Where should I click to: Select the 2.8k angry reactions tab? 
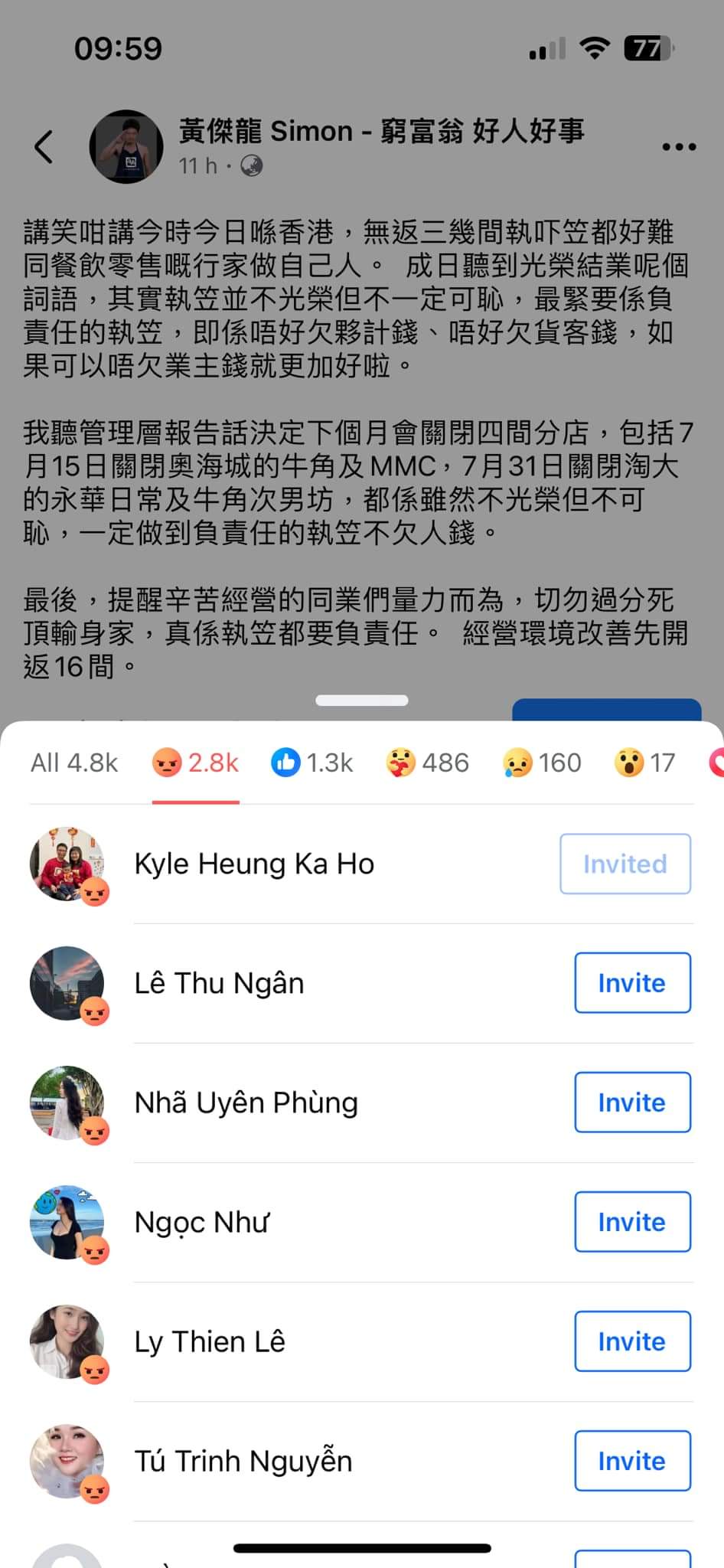point(196,763)
